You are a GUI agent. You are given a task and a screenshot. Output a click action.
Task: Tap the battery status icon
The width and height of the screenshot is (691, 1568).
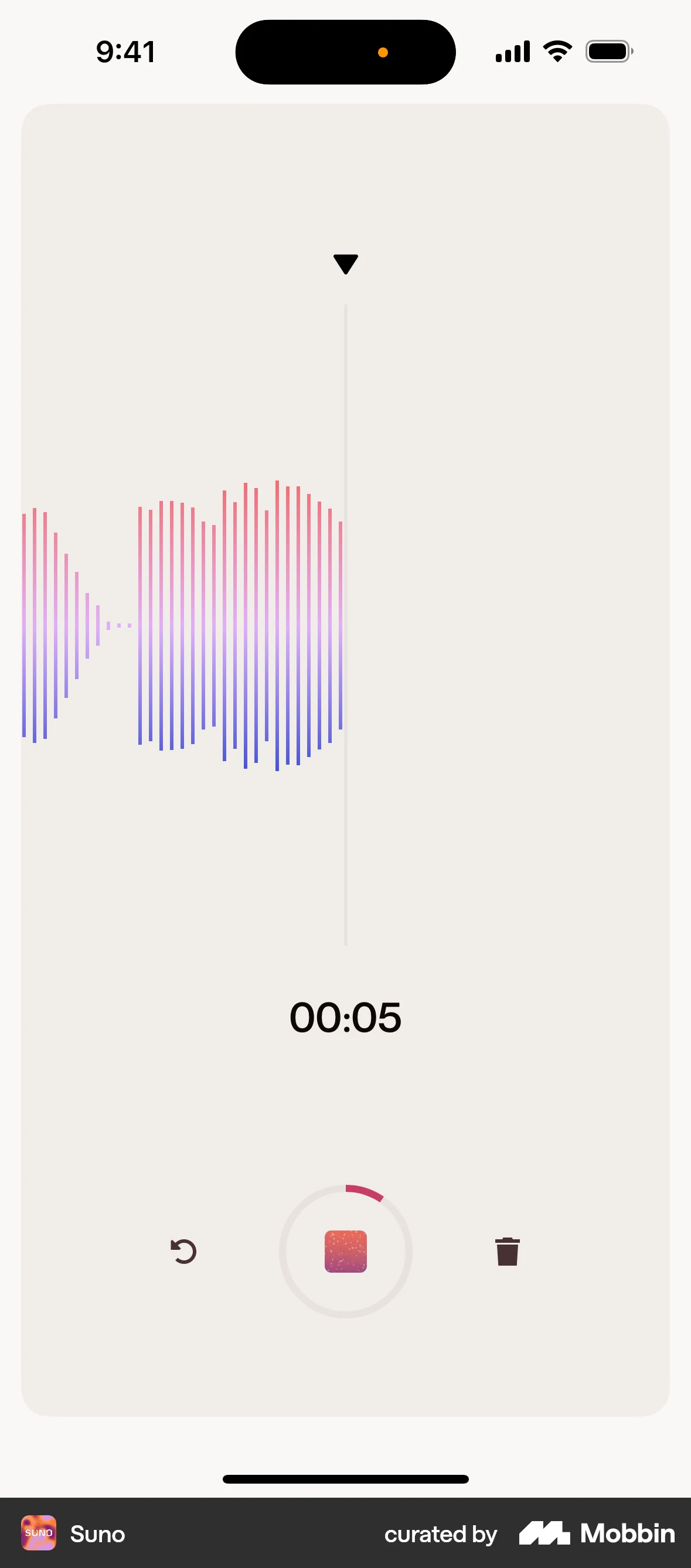[x=608, y=51]
